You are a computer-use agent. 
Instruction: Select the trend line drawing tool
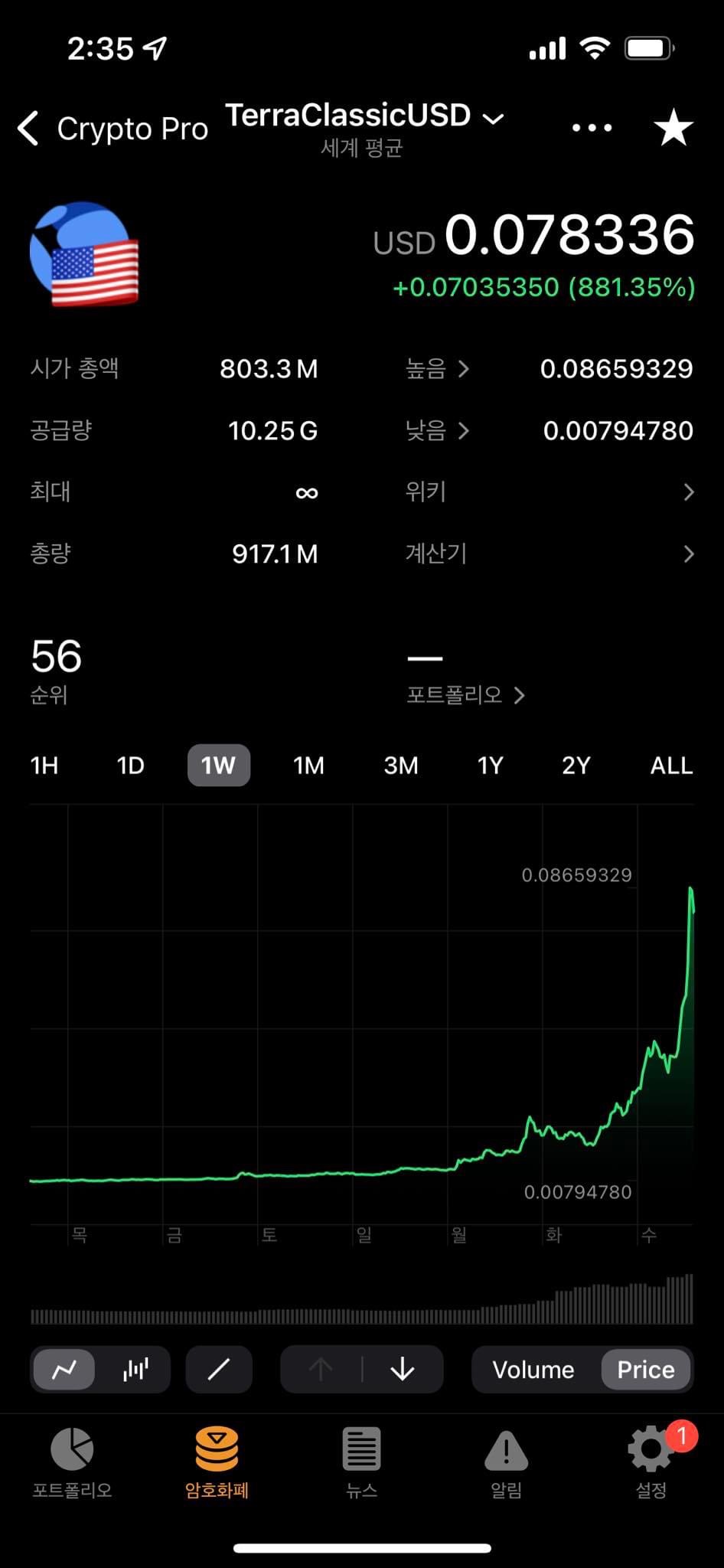[x=219, y=1369]
